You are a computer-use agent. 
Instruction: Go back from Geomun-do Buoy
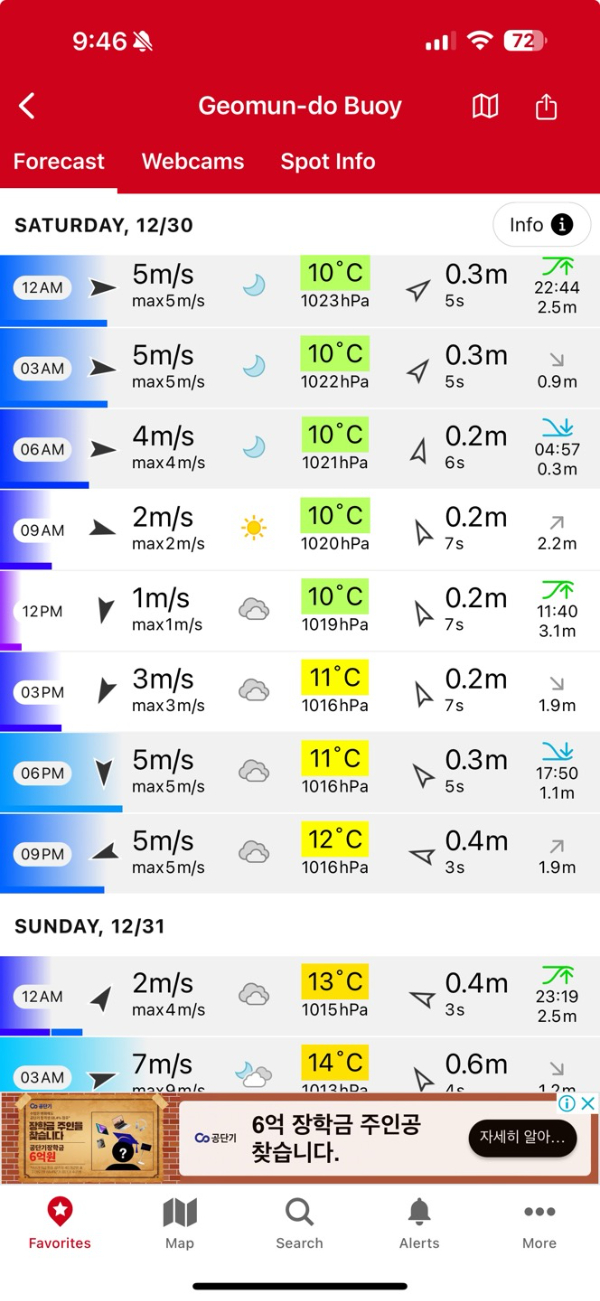[x=27, y=106]
